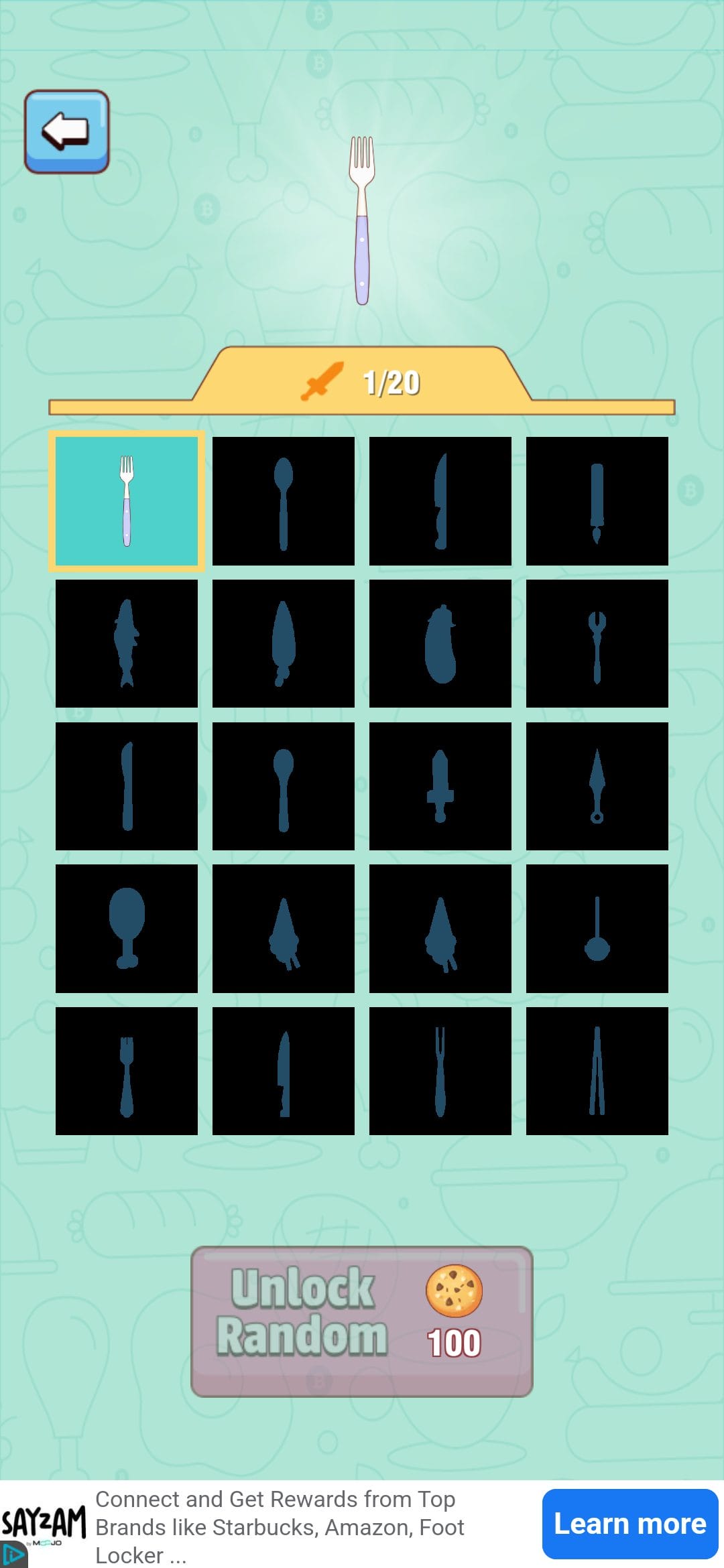Choose the locked chicken drumstick silhouette tile
Screen dimensions: 724x1568
point(127,928)
